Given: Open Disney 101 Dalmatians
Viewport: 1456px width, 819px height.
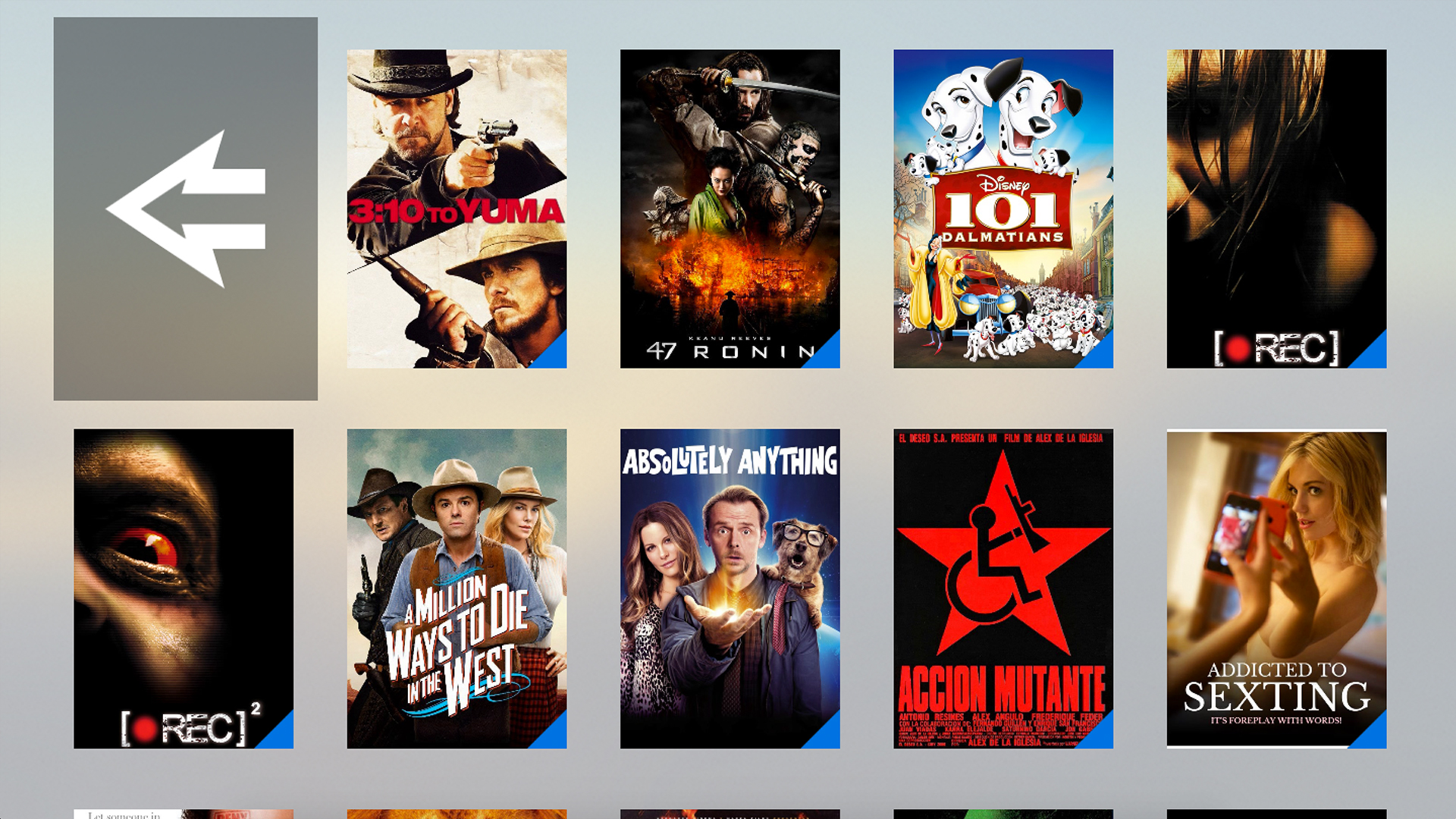Looking at the screenshot, I should [1003, 209].
